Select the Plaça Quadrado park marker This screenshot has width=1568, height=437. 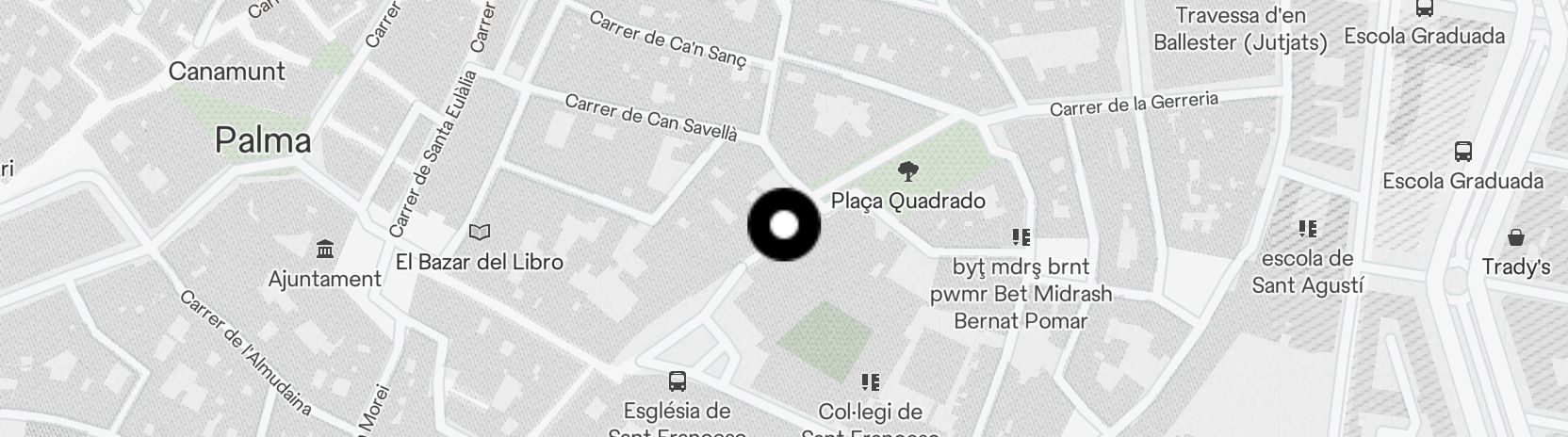coord(908,171)
